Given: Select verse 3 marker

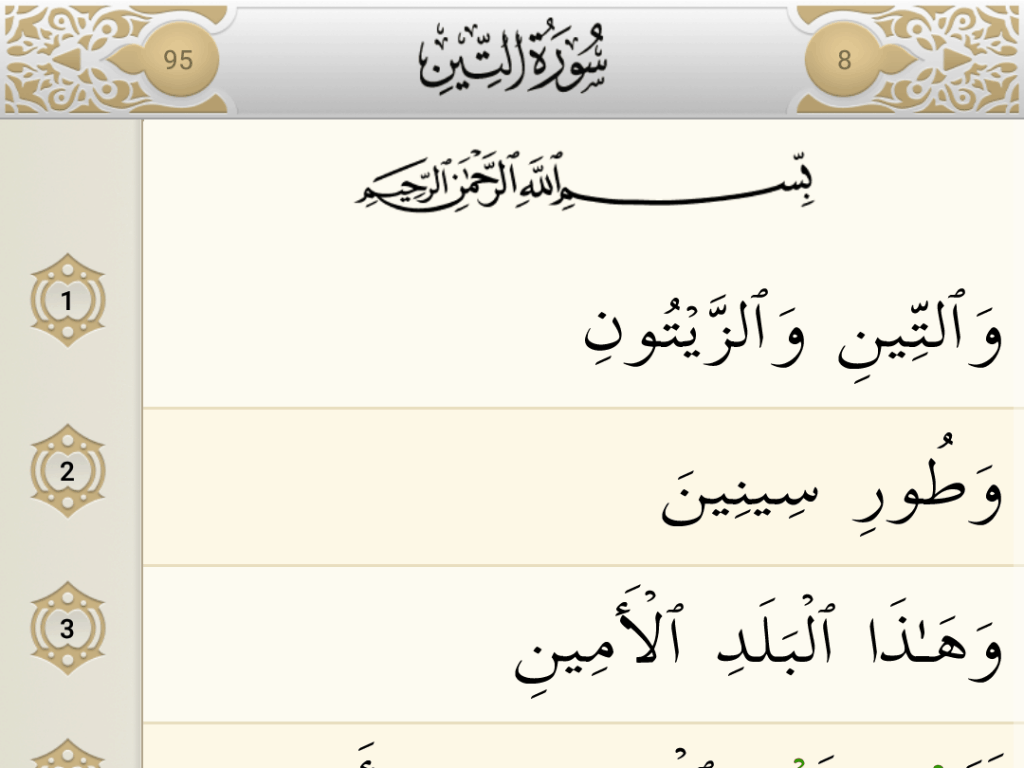Looking at the screenshot, I should pyautogui.click(x=67, y=629).
